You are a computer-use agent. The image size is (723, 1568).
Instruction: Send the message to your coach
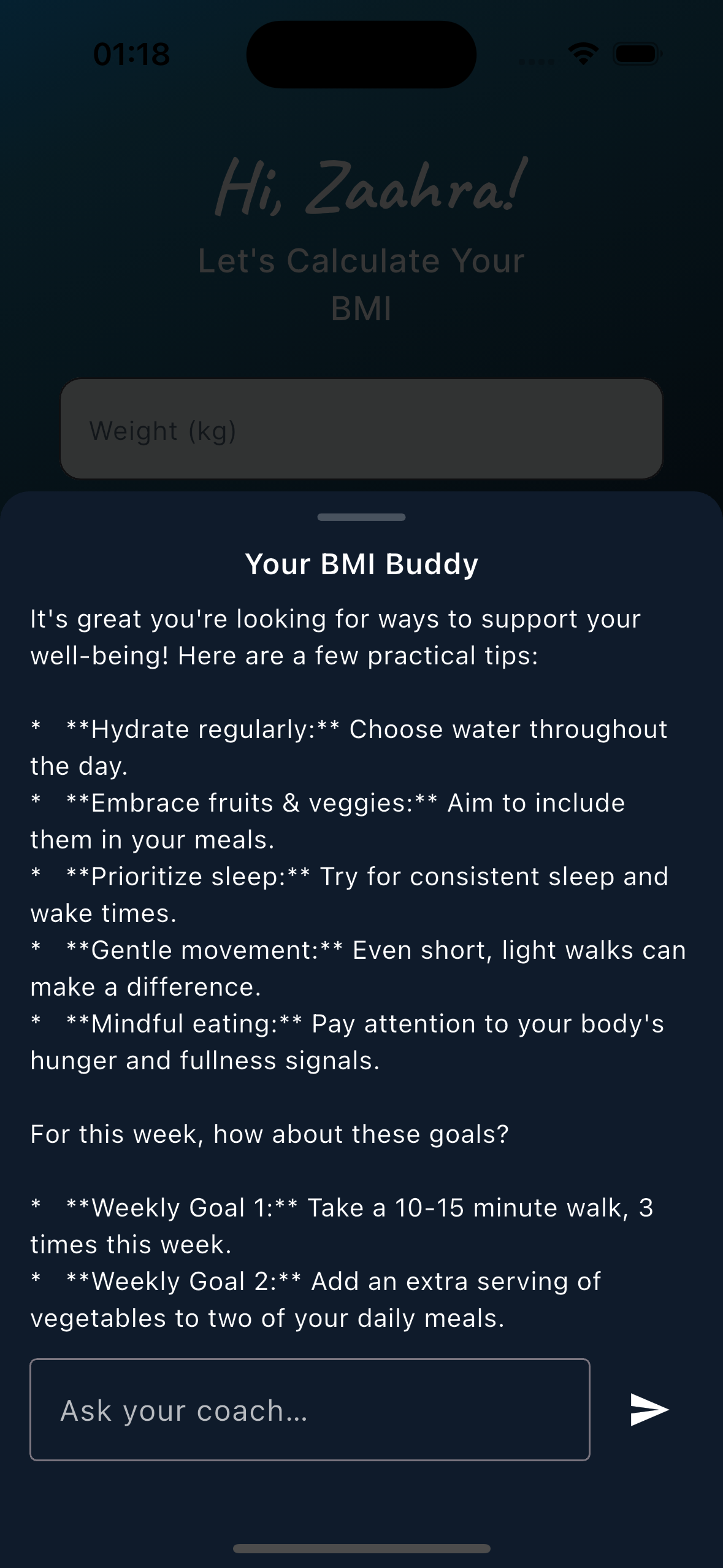[x=649, y=1410]
